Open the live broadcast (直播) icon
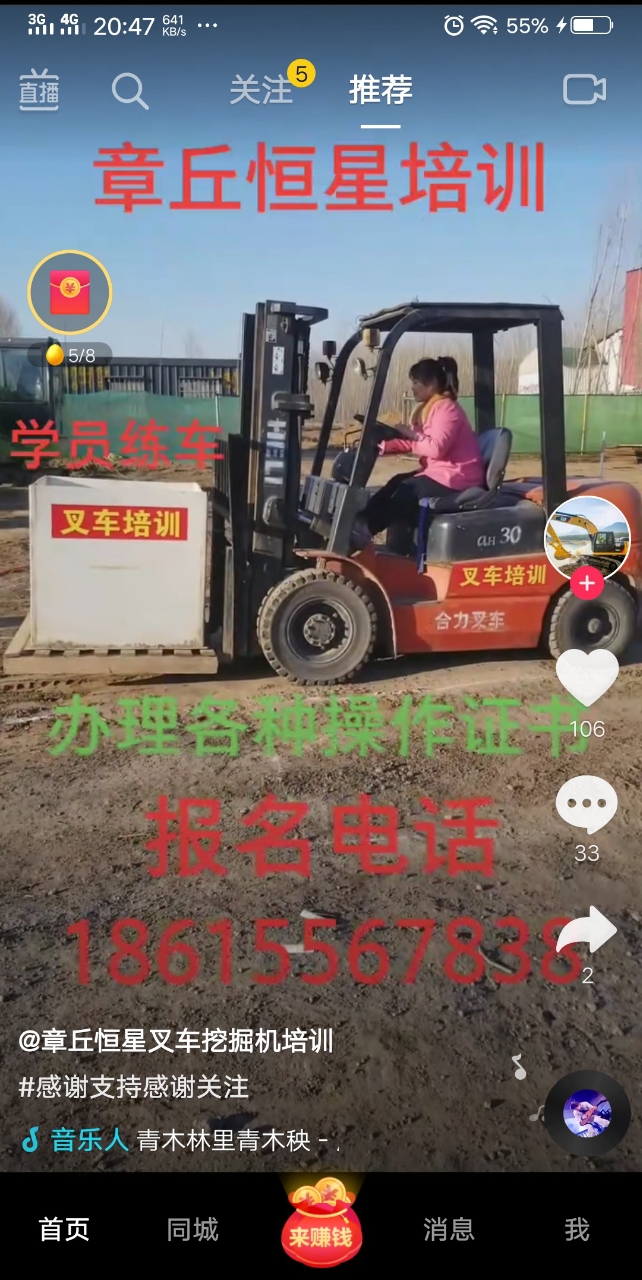Image resolution: width=642 pixels, height=1280 pixels. (39, 90)
